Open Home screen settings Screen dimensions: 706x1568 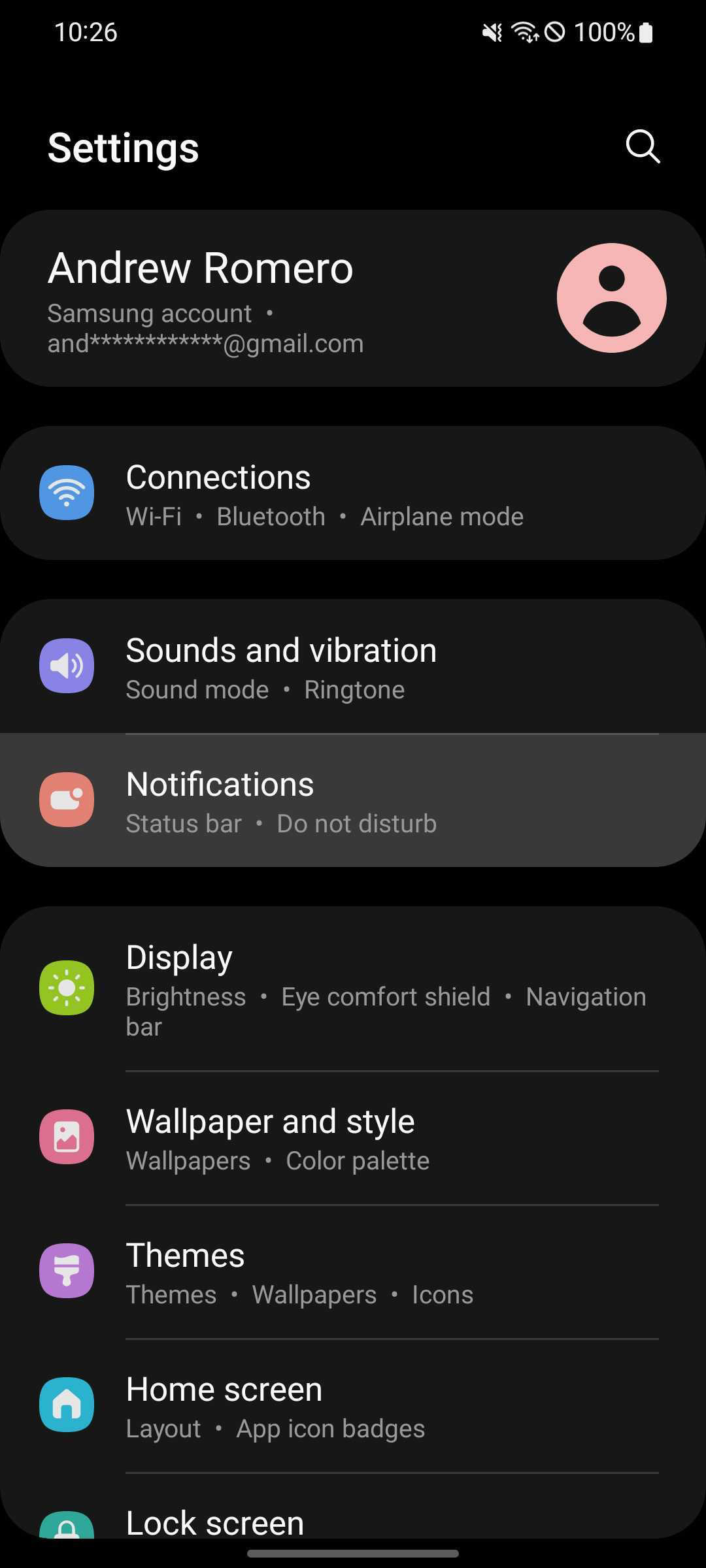353,1406
